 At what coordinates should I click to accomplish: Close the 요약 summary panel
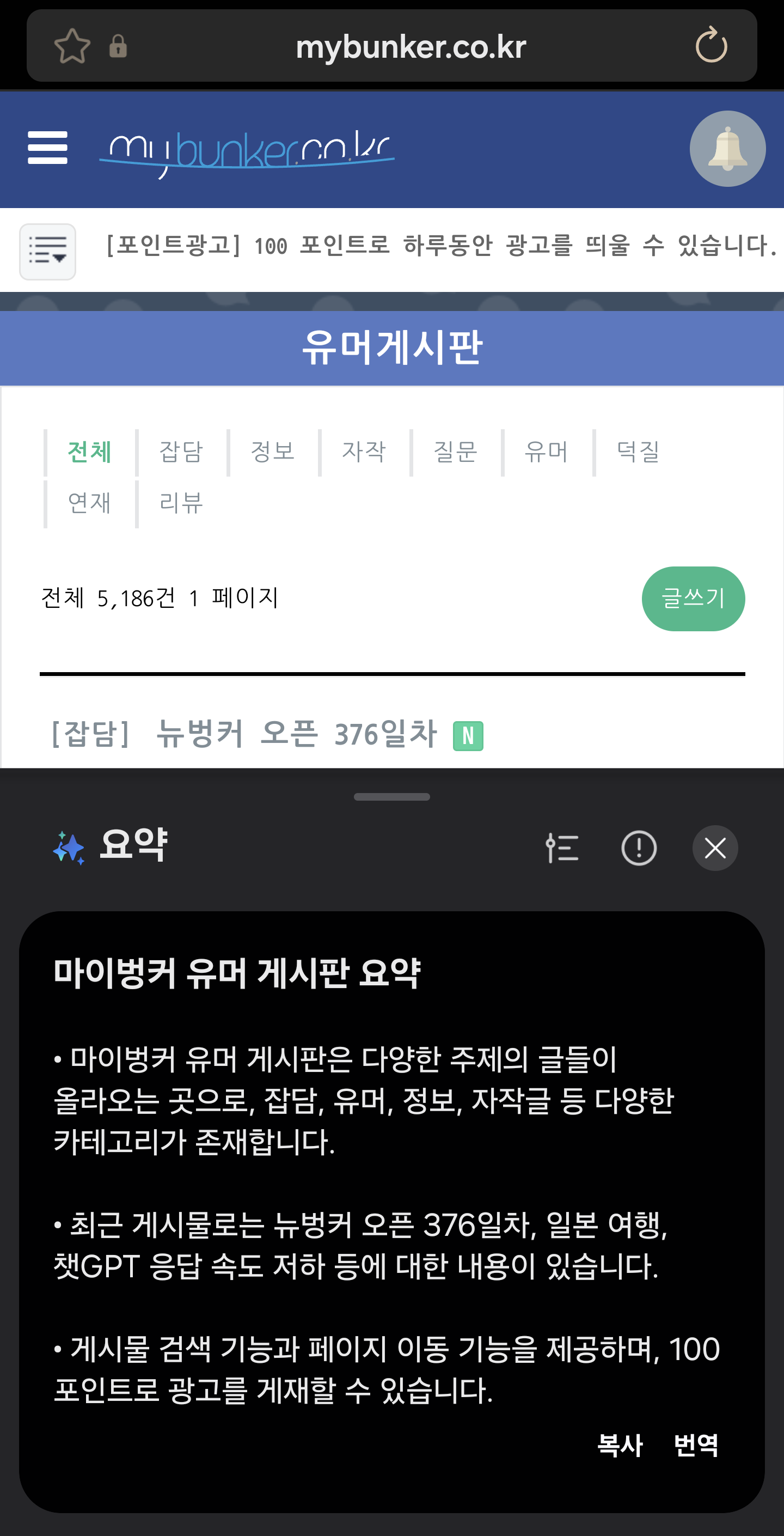point(714,848)
